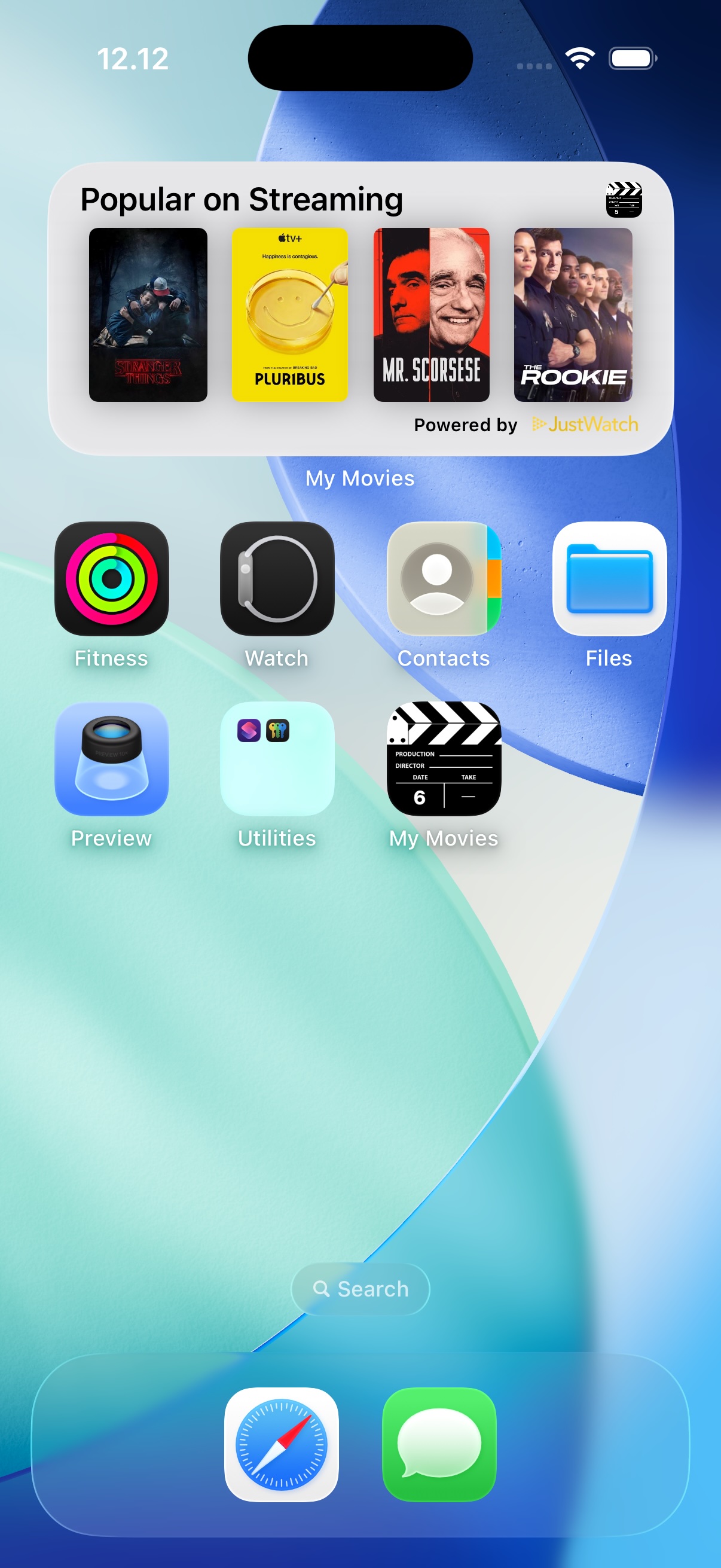Screen dimensions: 721x1568
Task: Open Safari from the dock
Action: click(x=281, y=1444)
